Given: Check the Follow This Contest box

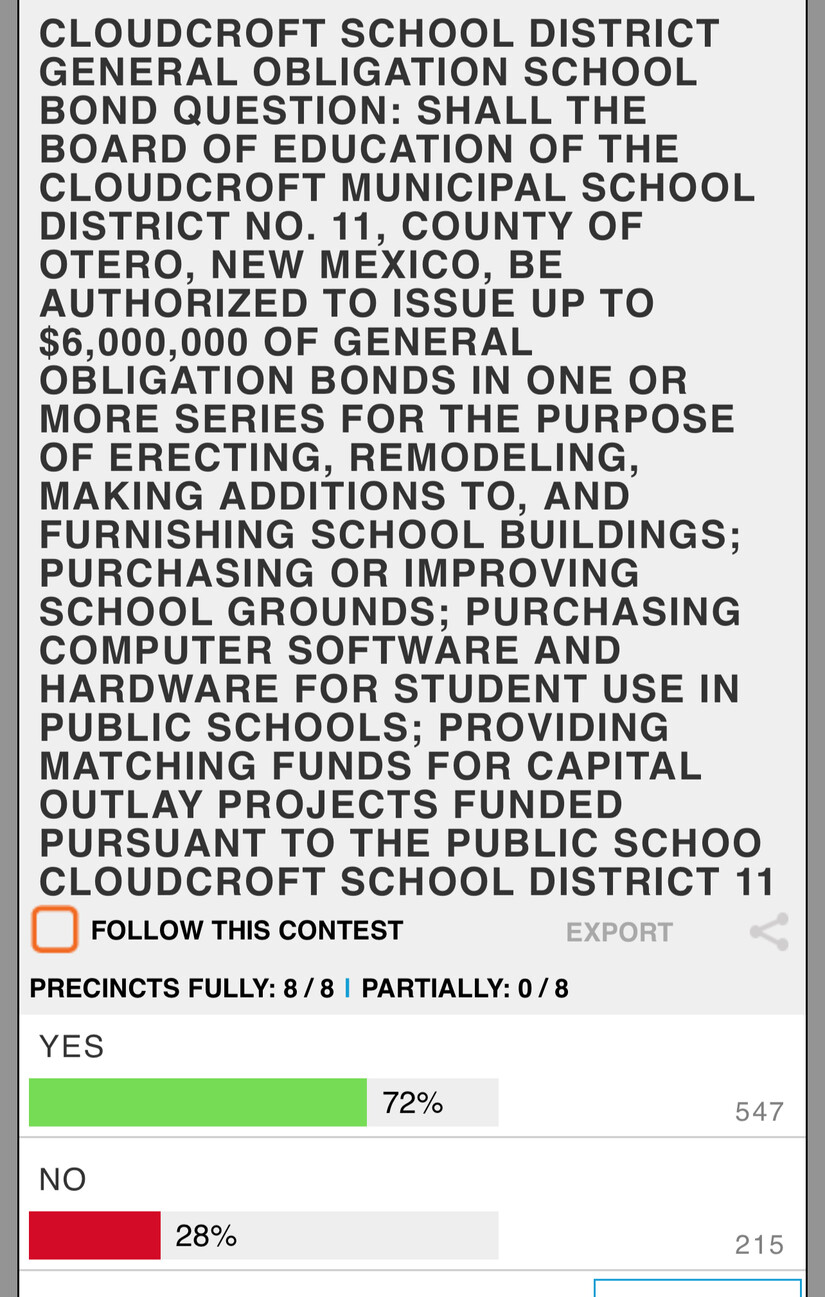Looking at the screenshot, I should 54,930.
